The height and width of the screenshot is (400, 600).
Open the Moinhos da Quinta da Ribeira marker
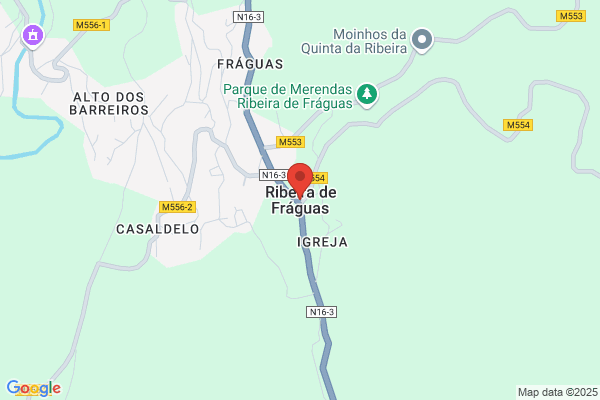pyautogui.click(x=422, y=40)
